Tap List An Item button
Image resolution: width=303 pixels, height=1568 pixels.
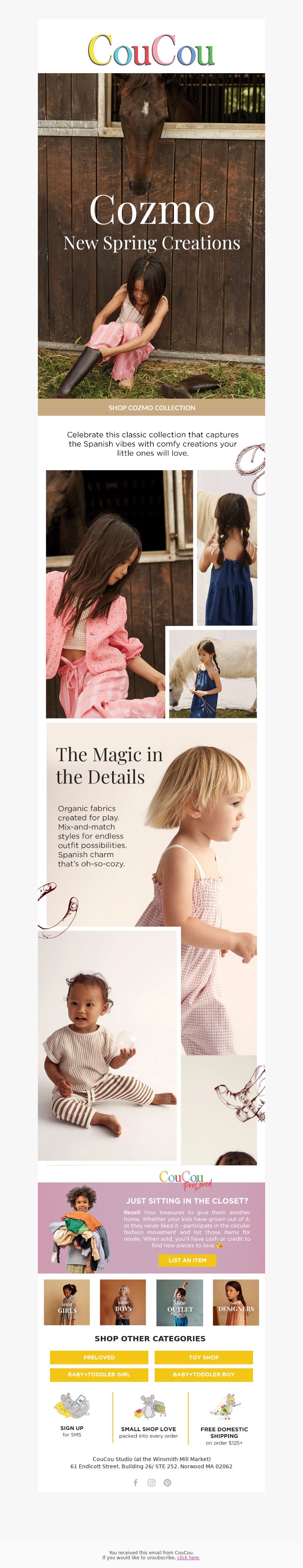[x=187, y=1260]
